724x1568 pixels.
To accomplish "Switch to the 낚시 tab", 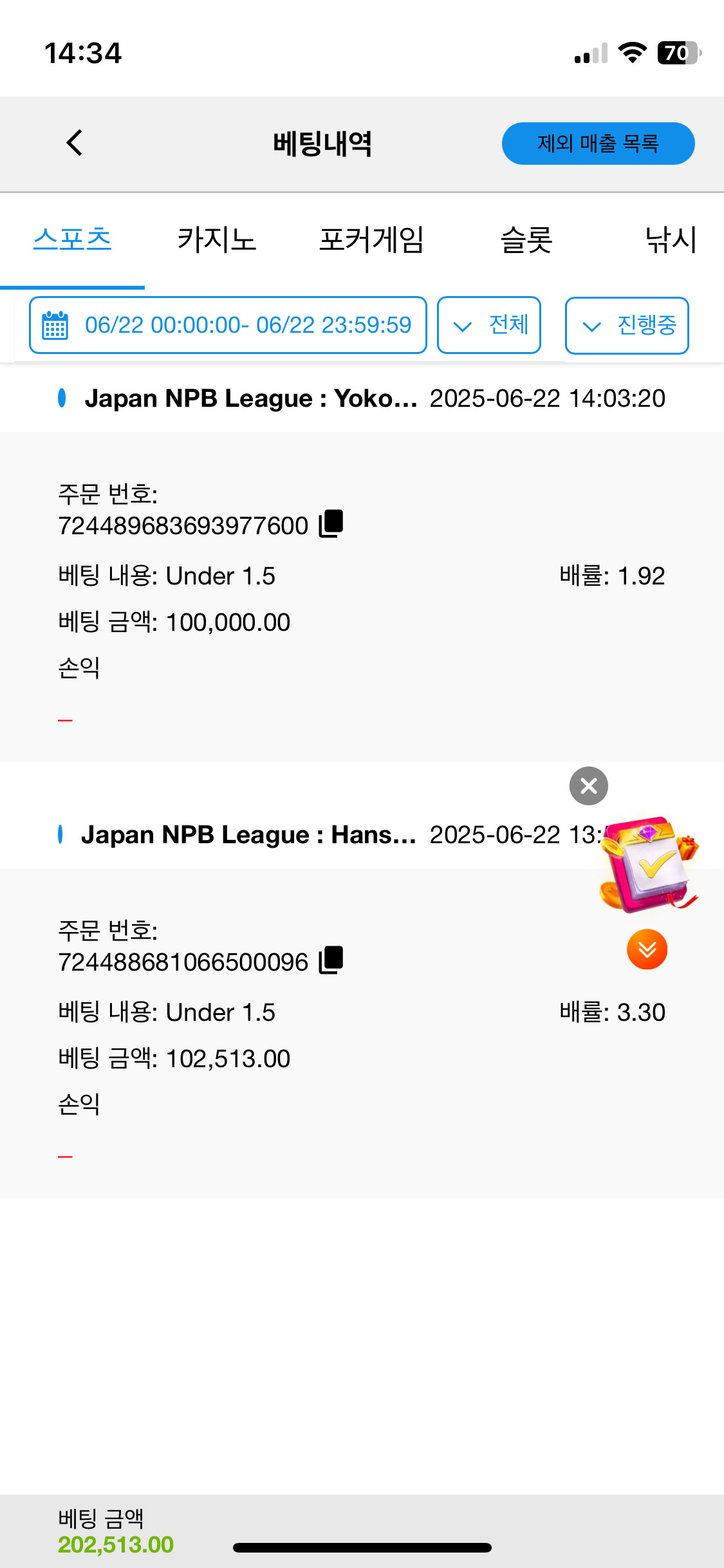I will click(671, 240).
